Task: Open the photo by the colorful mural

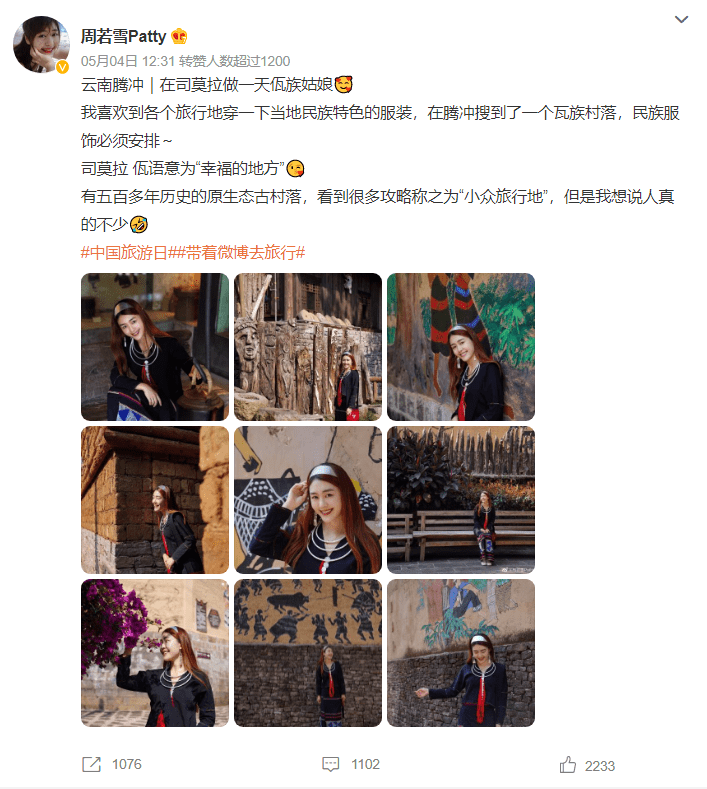Action: [461, 347]
